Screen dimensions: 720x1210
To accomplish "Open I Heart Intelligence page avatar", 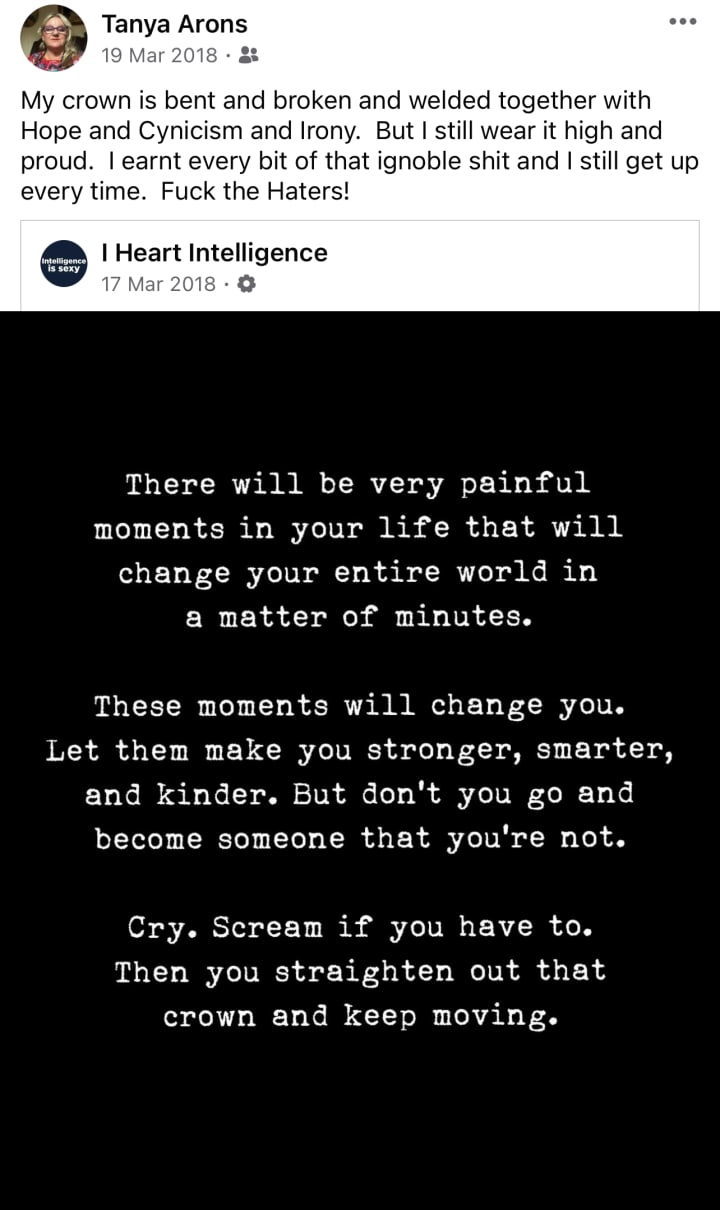I will coord(64,264).
